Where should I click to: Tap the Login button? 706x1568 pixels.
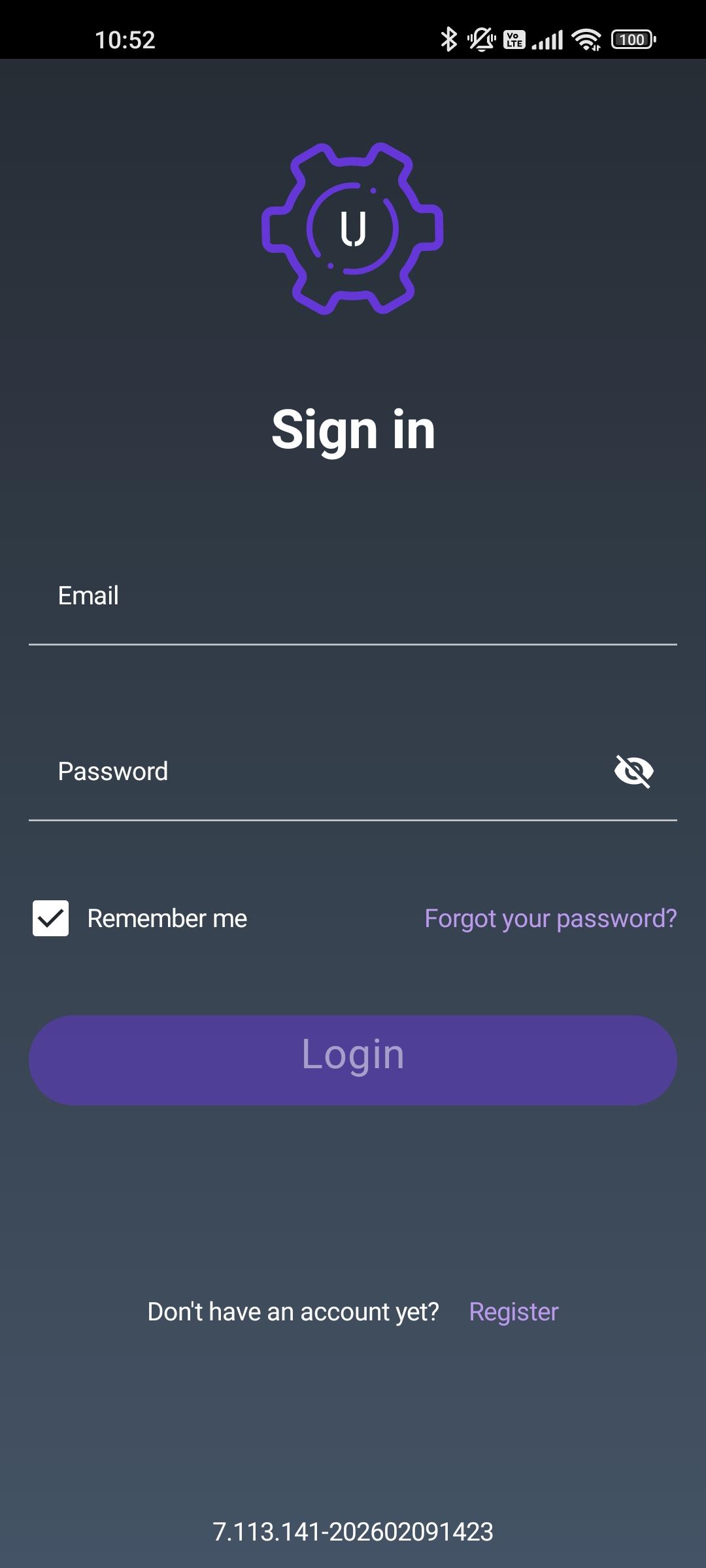(353, 1060)
